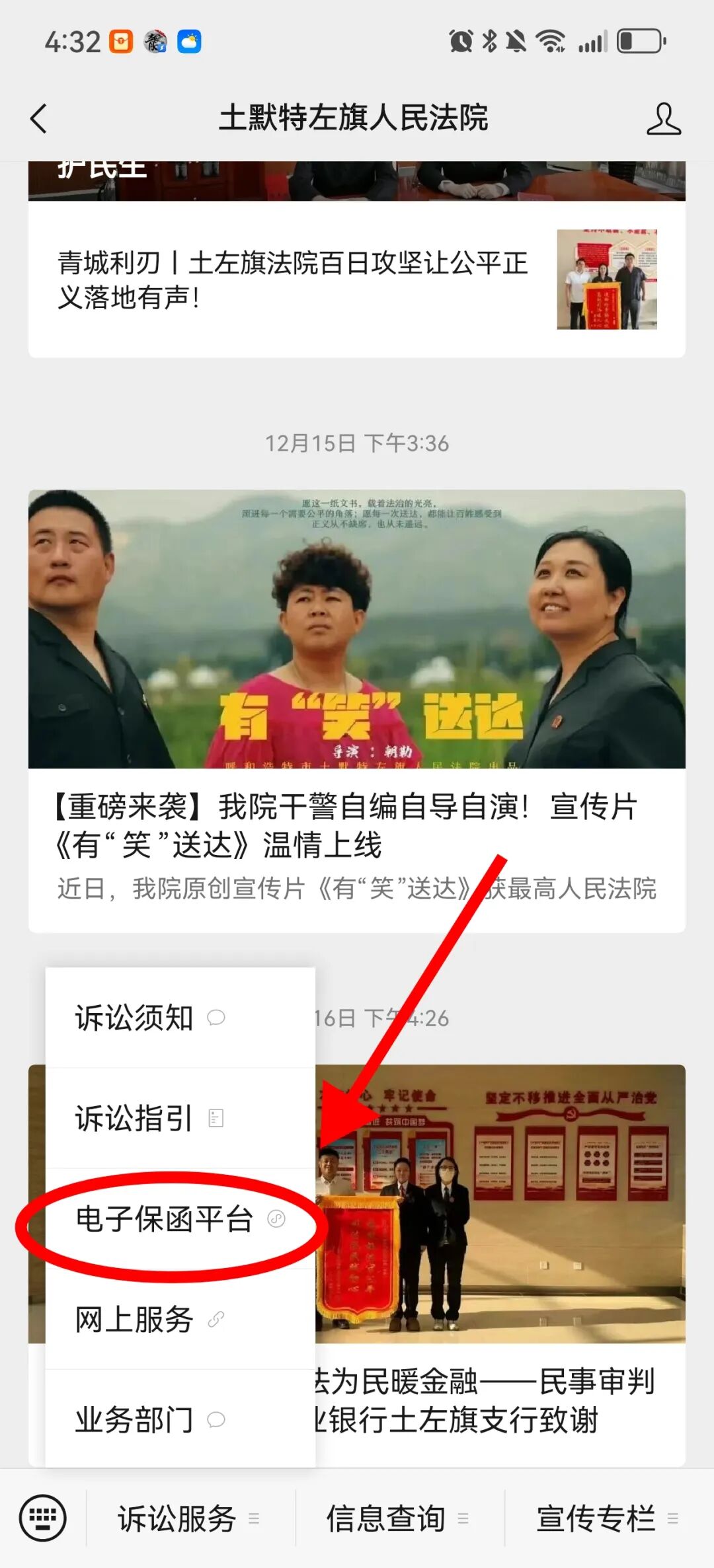The height and width of the screenshot is (1568, 714).
Task: Open 电子保函平台 from the popup menu
Action: coord(180,1219)
